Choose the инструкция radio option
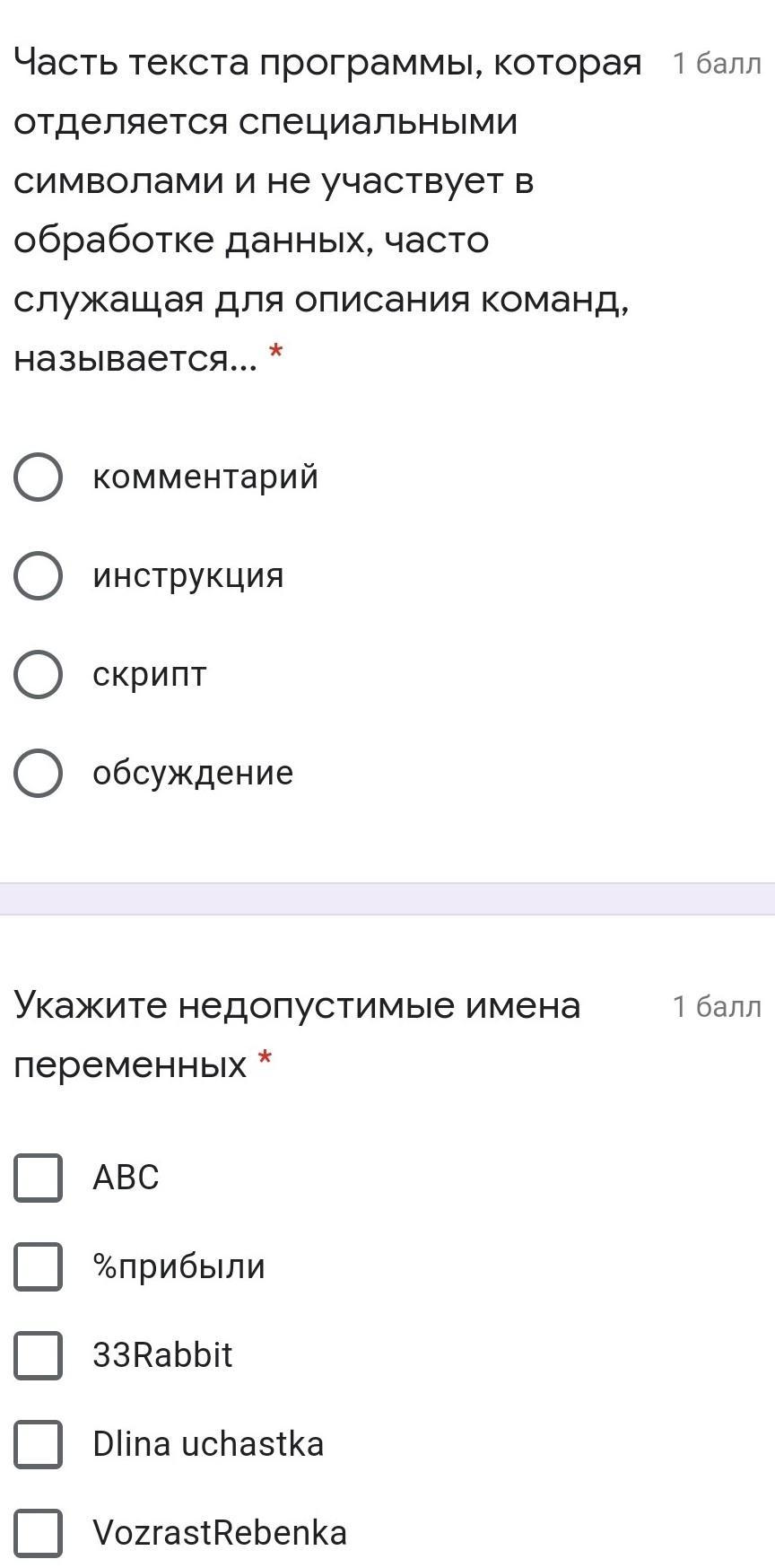 click(39, 576)
